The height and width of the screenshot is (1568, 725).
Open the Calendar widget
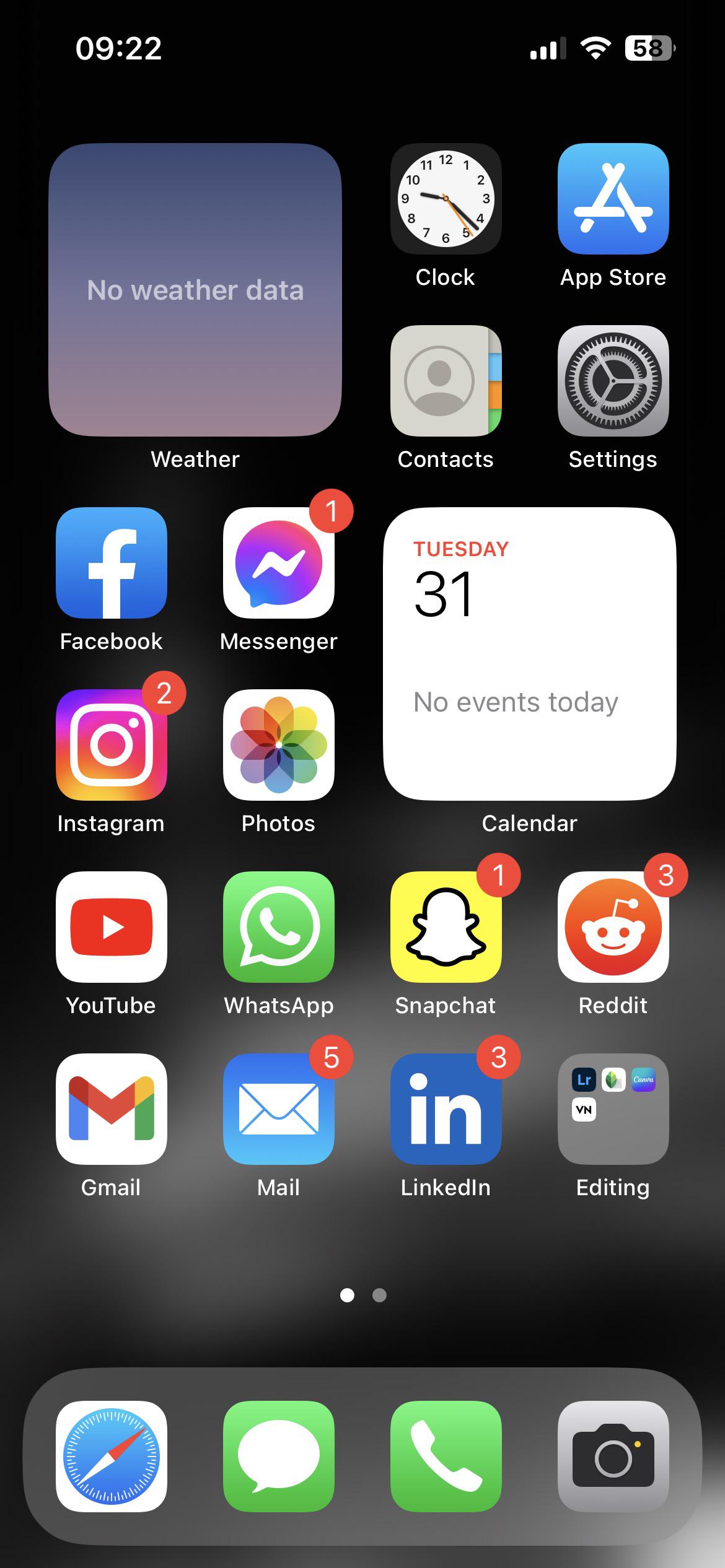point(529,654)
